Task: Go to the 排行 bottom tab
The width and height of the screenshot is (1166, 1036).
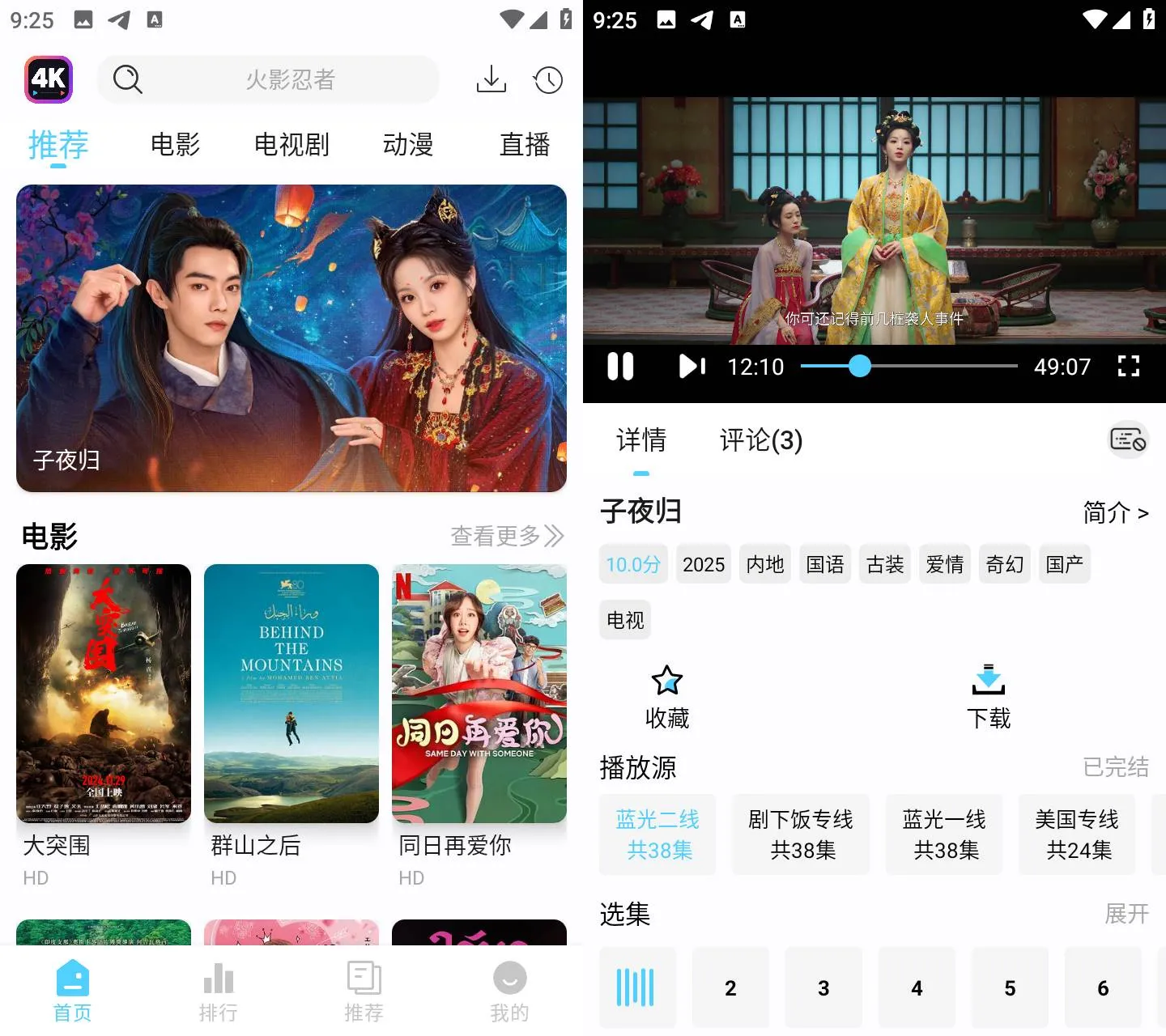Action: tap(219, 991)
